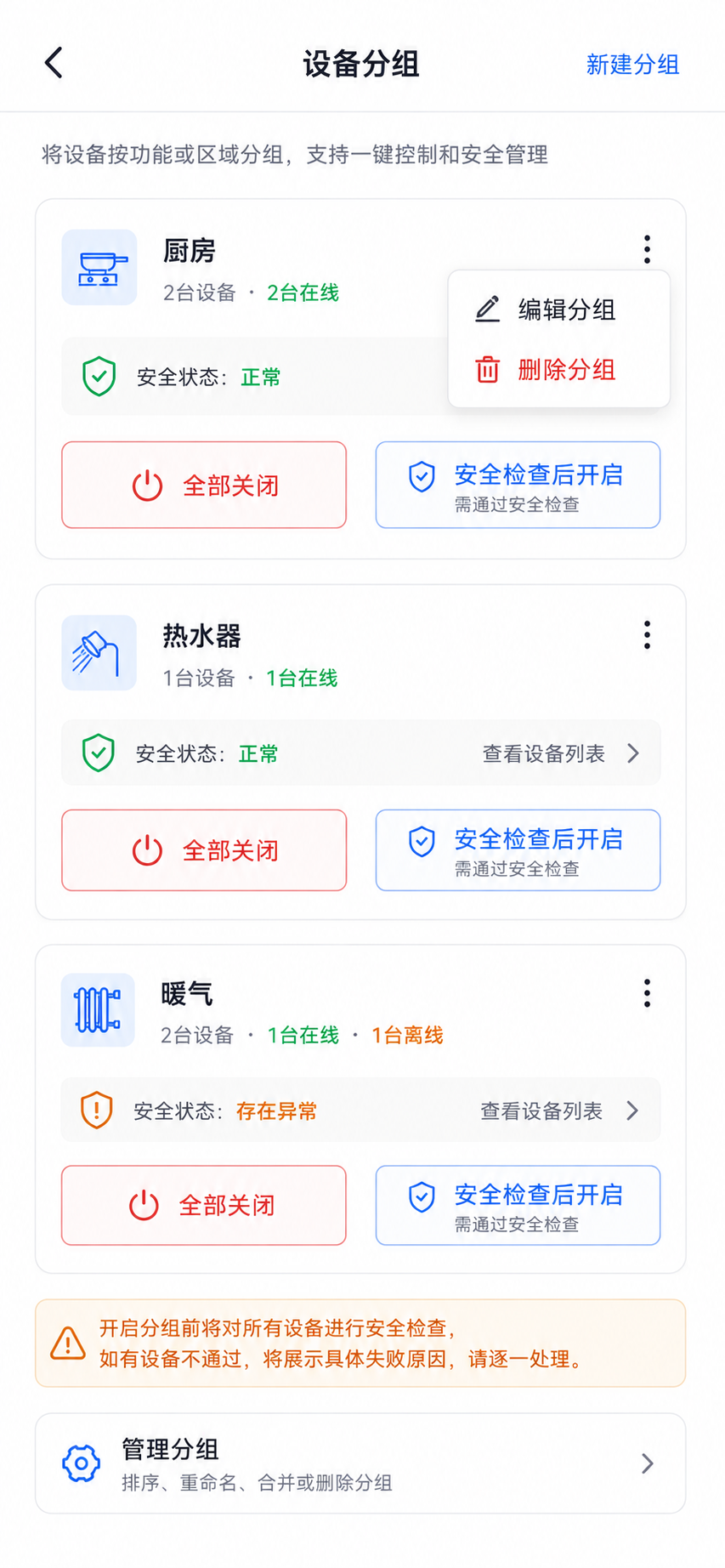Image resolution: width=725 pixels, height=1568 pixels.
Task: View the device list for 暖气 group
Action: click(558, 1111)
